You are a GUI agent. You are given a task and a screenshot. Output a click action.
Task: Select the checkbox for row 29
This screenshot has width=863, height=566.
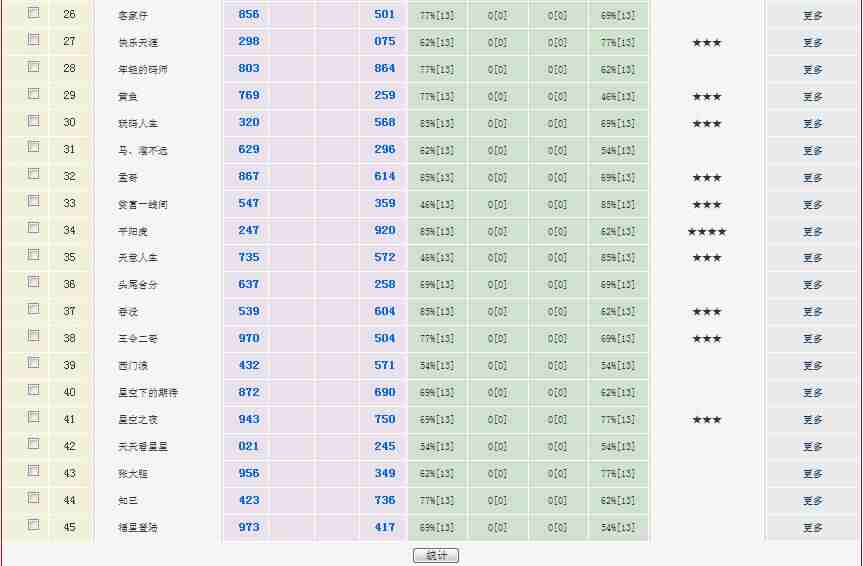tap(34, 94)
